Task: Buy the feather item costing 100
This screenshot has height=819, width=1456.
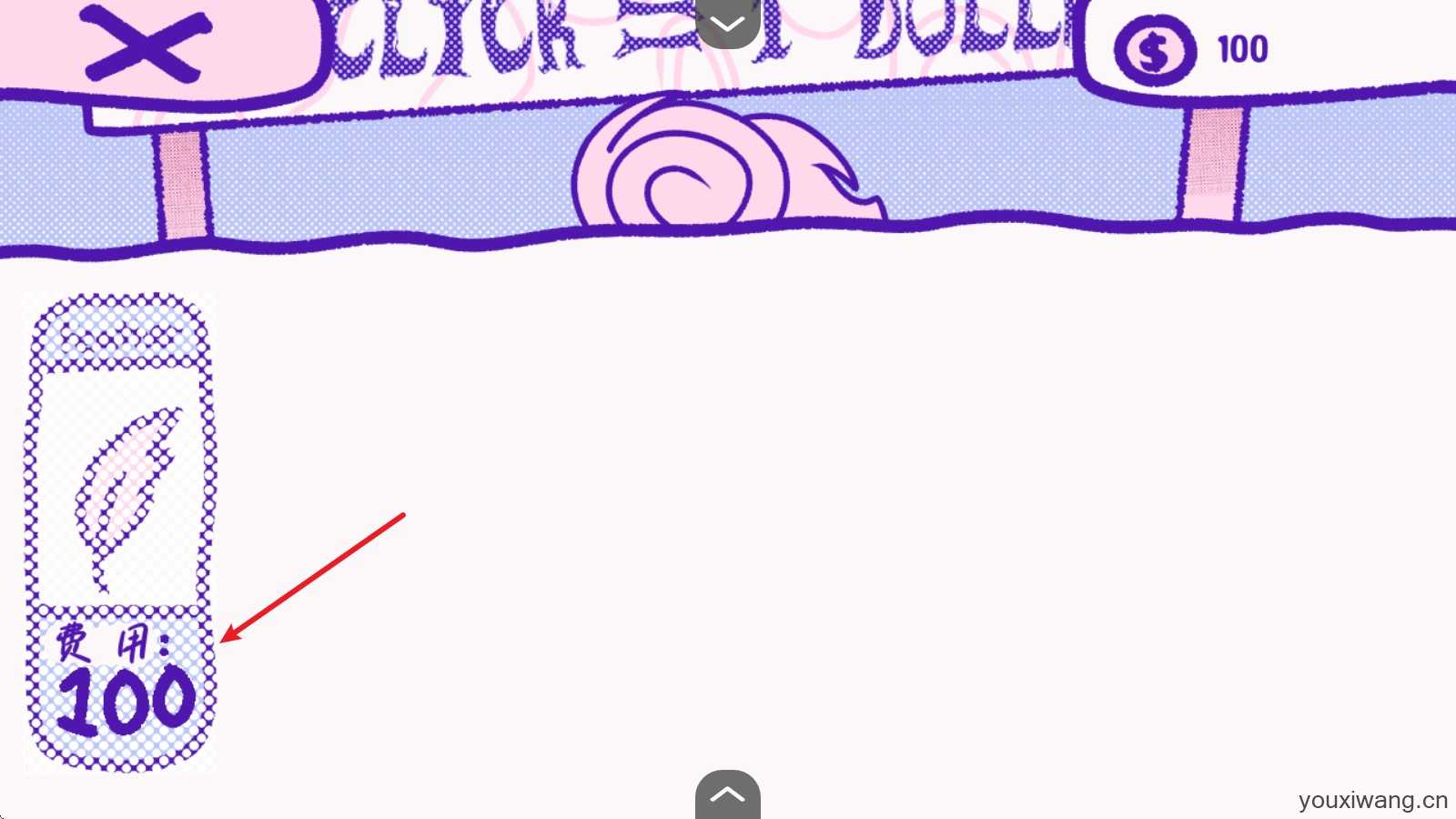Action: (x=121, y=532)
